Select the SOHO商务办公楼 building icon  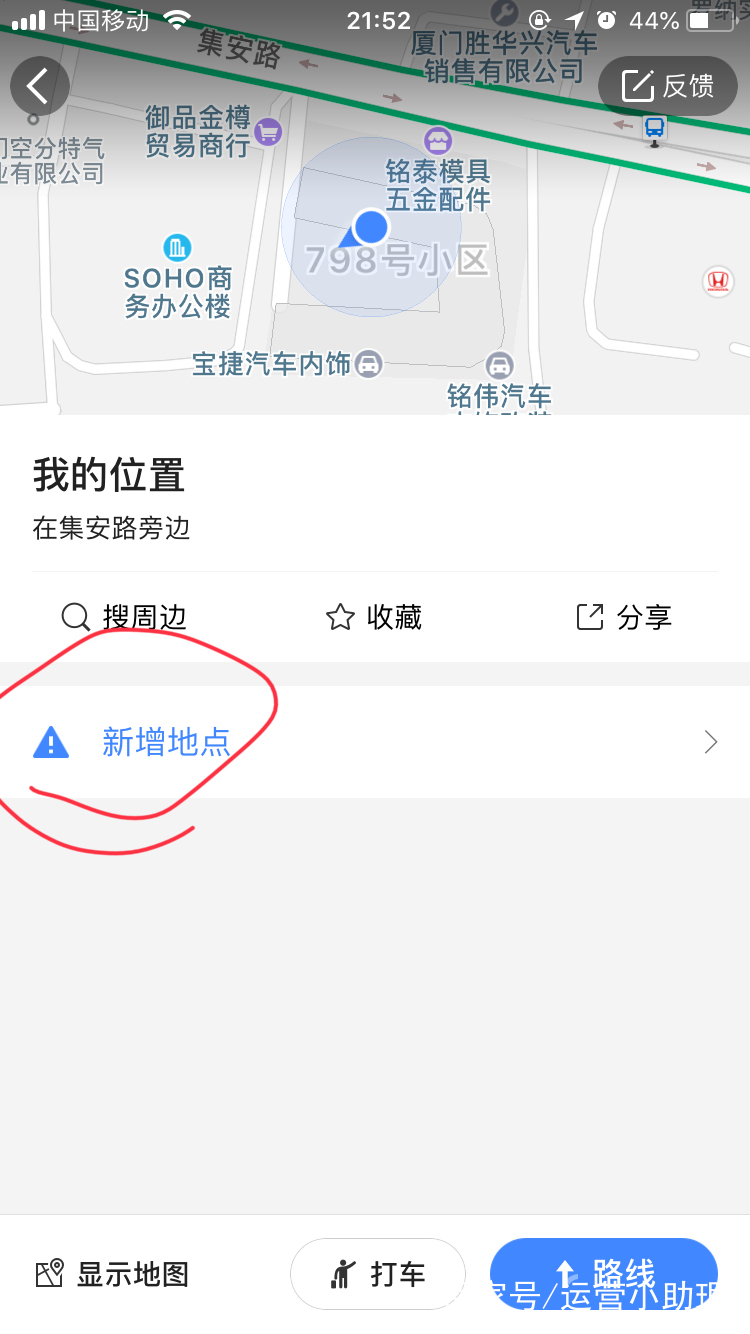(x=176, y=249)
